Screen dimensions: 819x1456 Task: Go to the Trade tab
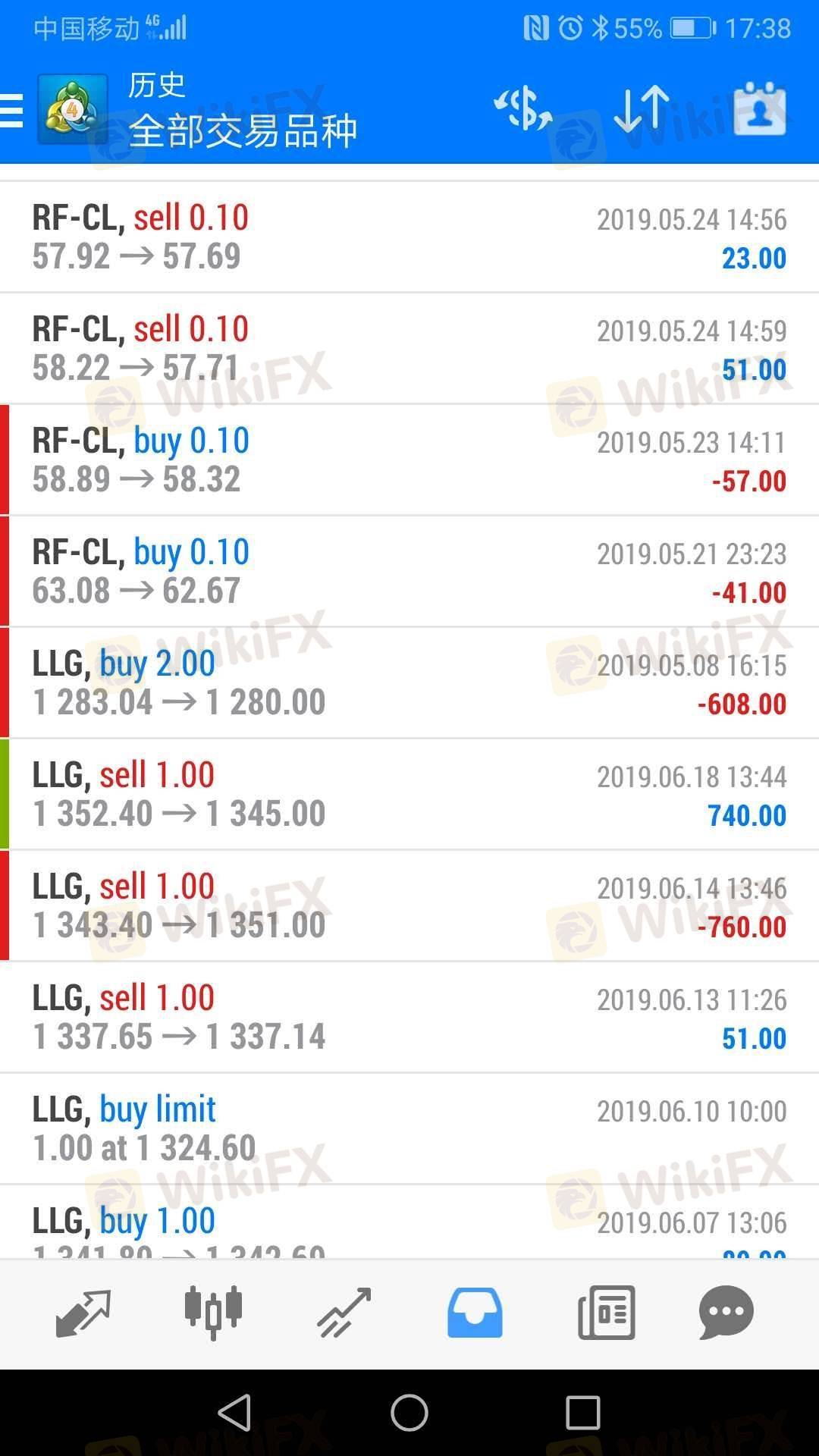[344, 1313]
